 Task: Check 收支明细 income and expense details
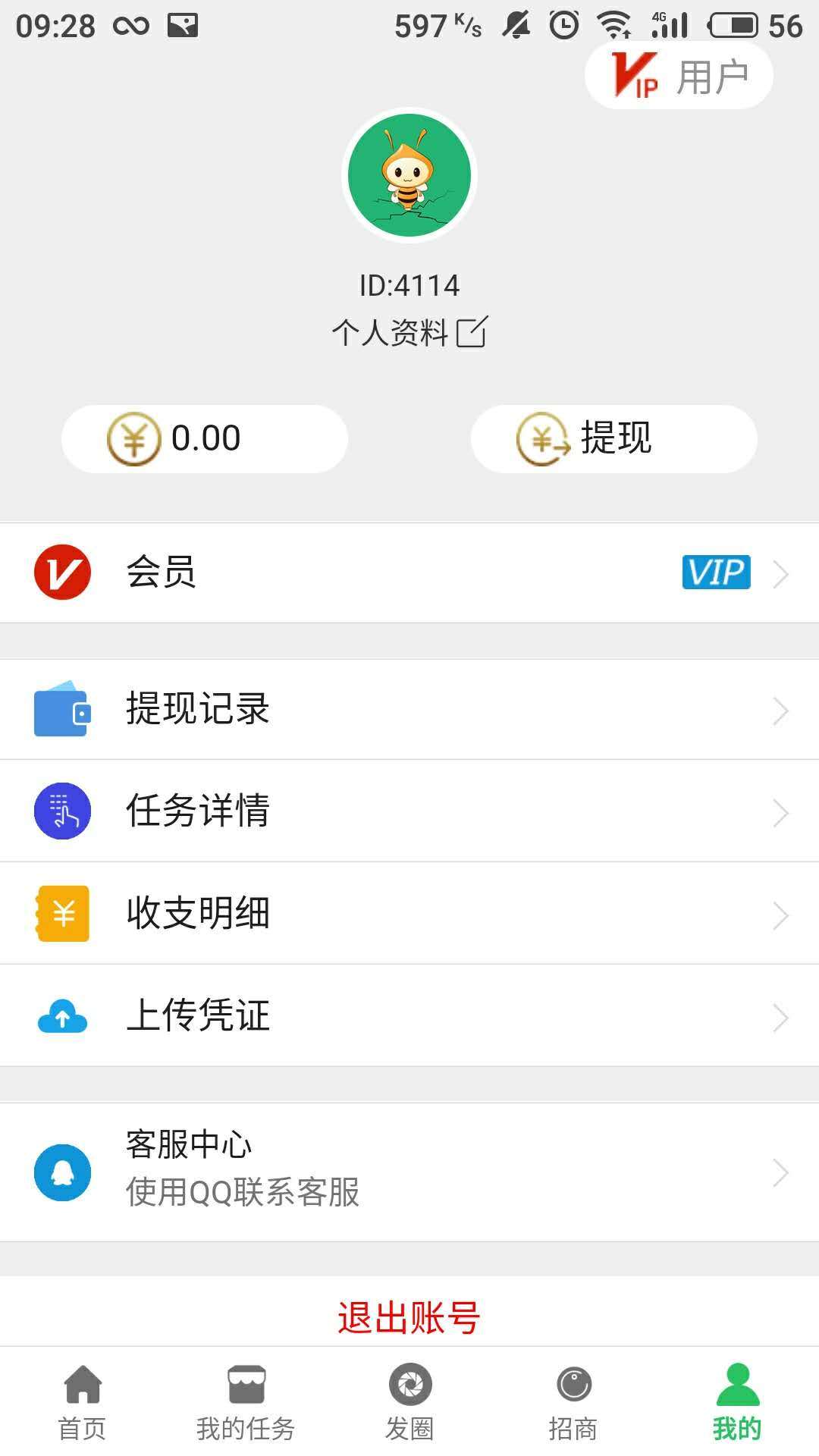tap(409, 913)
